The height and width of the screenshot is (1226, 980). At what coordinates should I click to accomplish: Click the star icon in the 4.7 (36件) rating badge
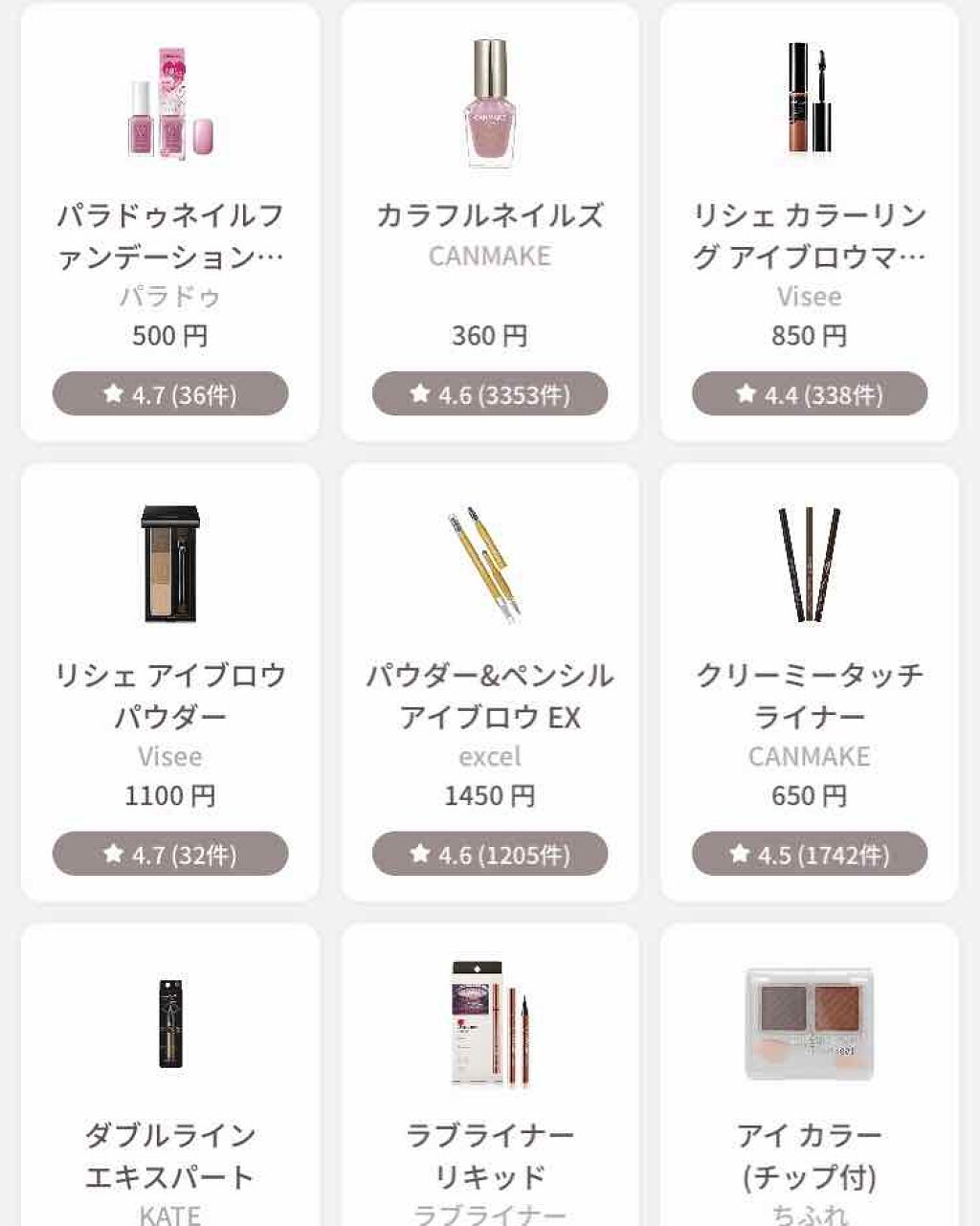click(x=113, y=392)
